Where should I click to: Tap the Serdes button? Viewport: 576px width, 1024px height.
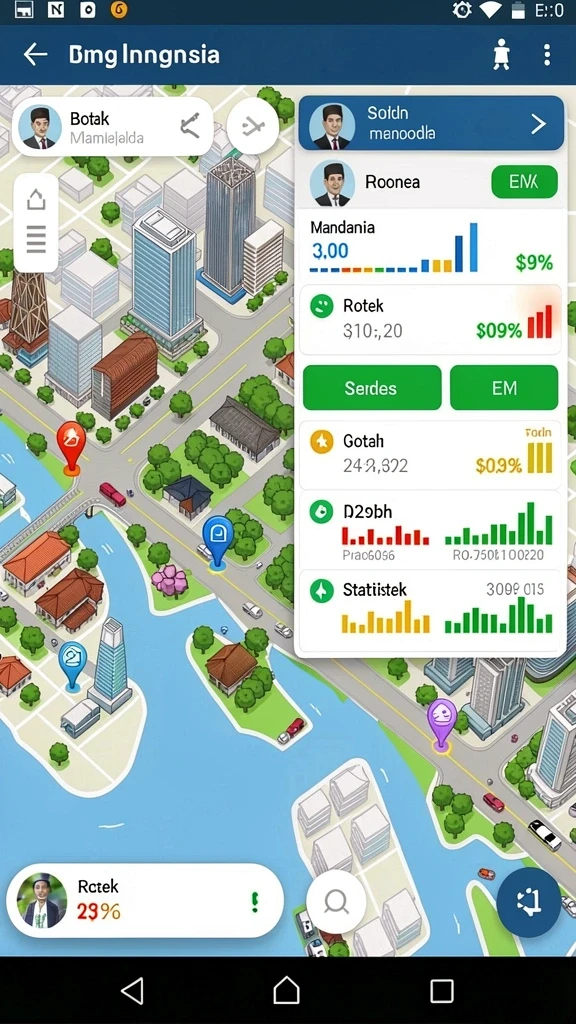click(370, 388)
